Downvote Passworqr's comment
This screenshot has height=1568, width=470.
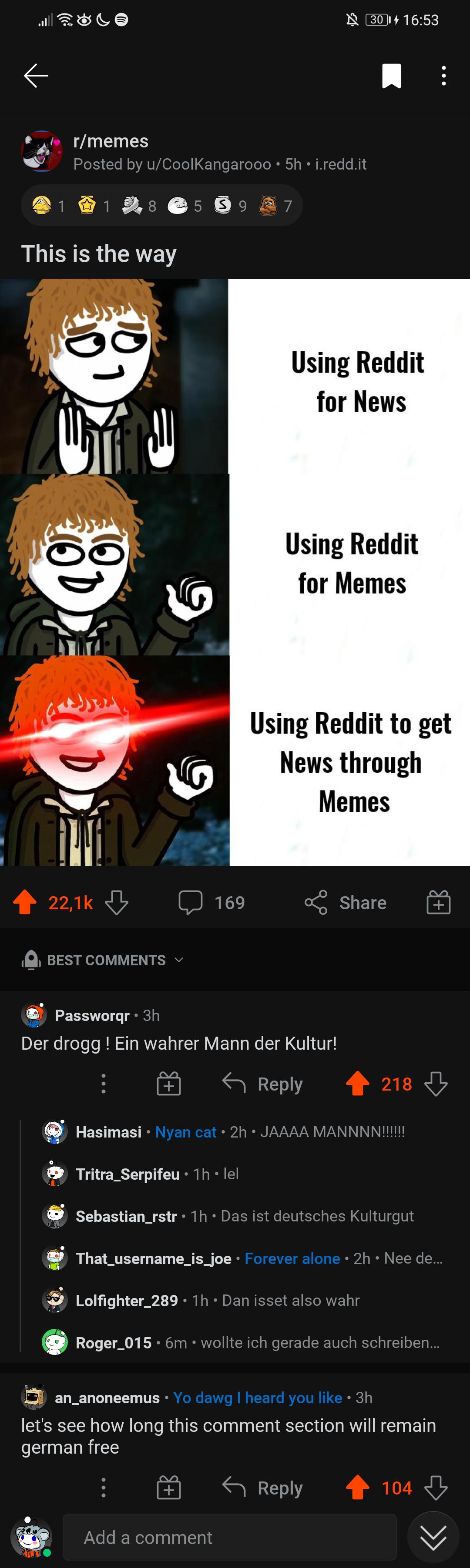(x=436, y=1084)
